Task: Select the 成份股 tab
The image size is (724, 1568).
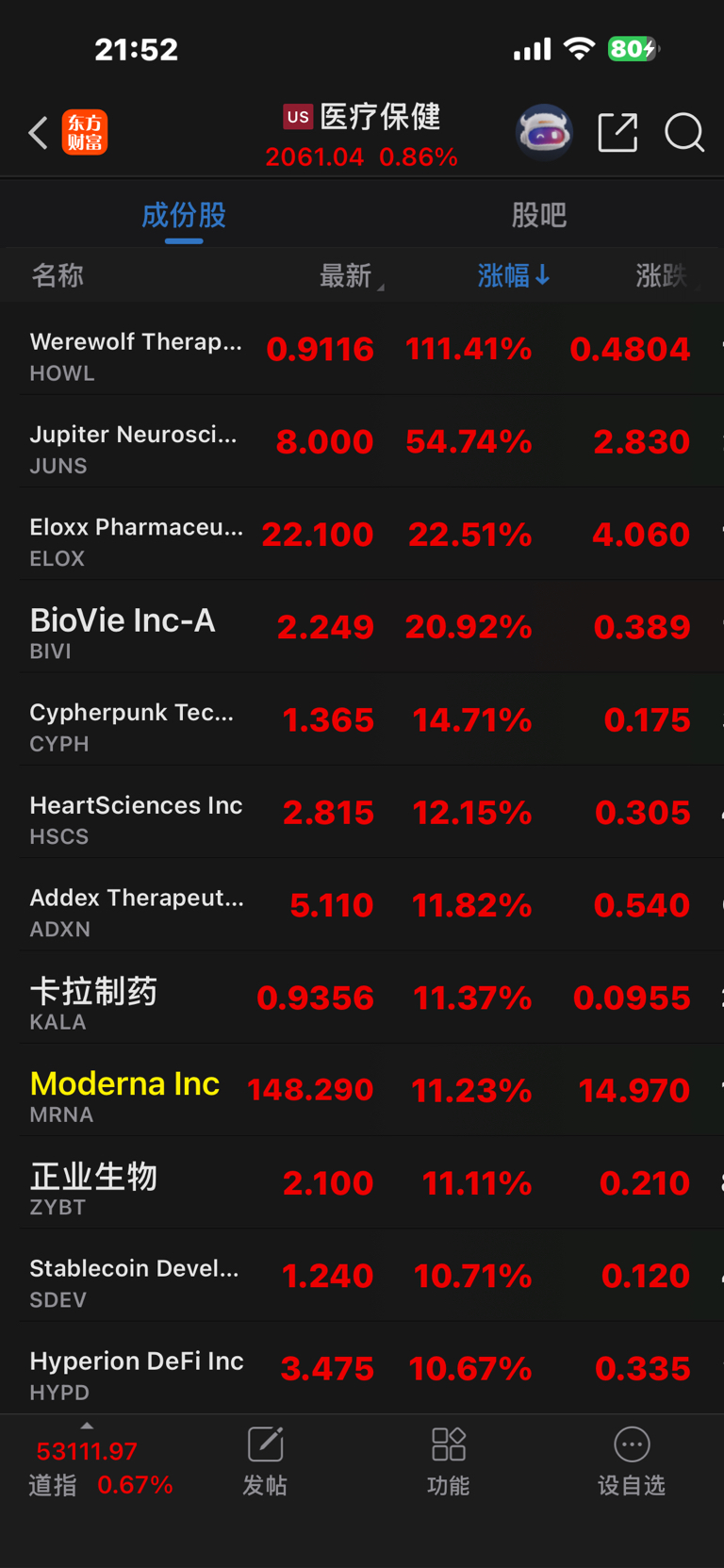Action: coord(184,215)
